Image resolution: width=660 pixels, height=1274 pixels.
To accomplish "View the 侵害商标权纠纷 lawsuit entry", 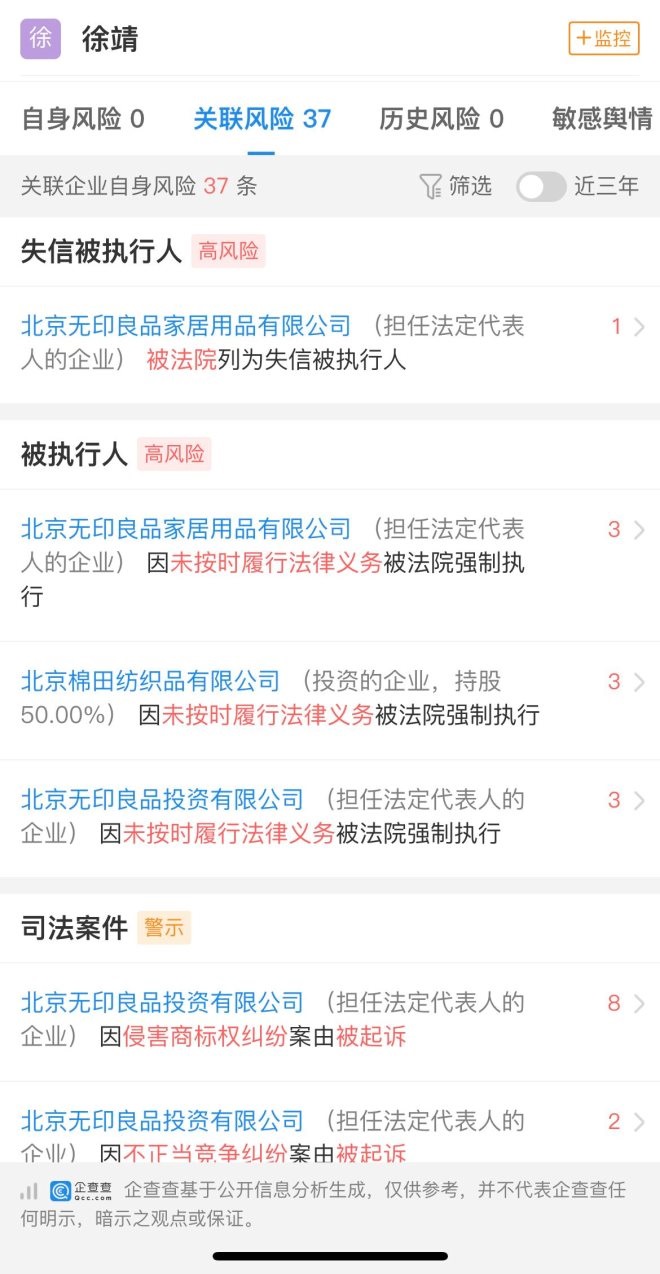I will click(330, 1019).
